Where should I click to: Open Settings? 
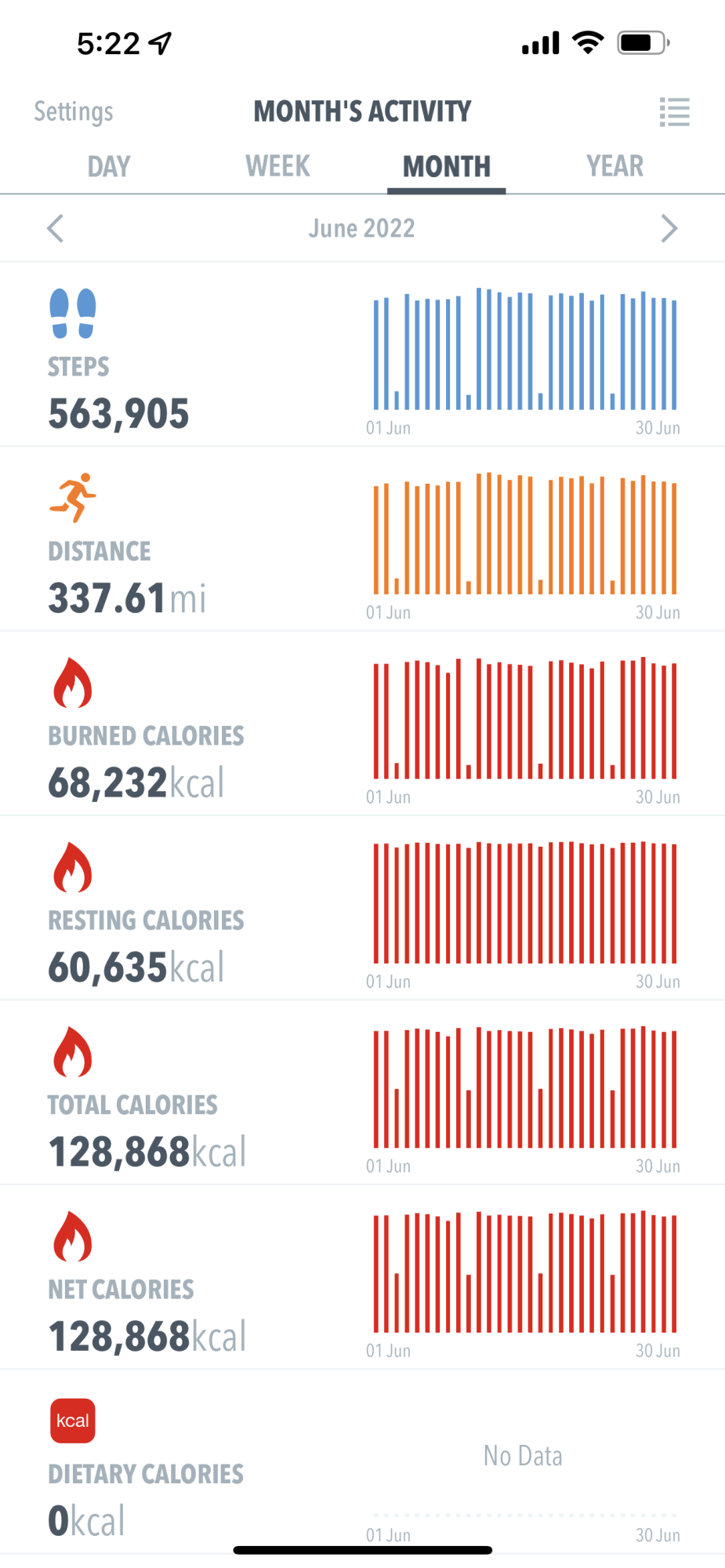[74, 112]
